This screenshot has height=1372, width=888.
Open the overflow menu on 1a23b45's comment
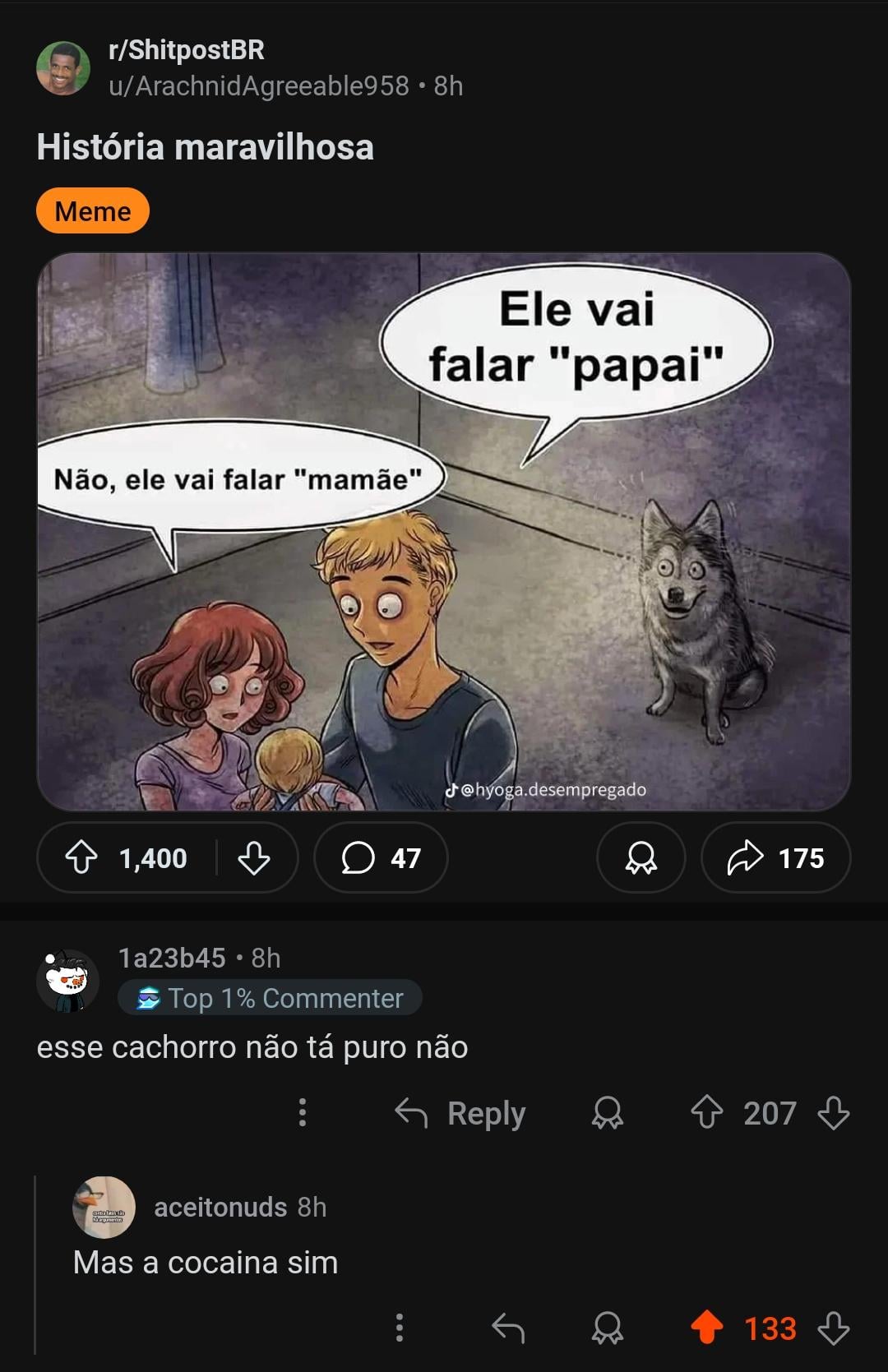tap(303, 1112)
